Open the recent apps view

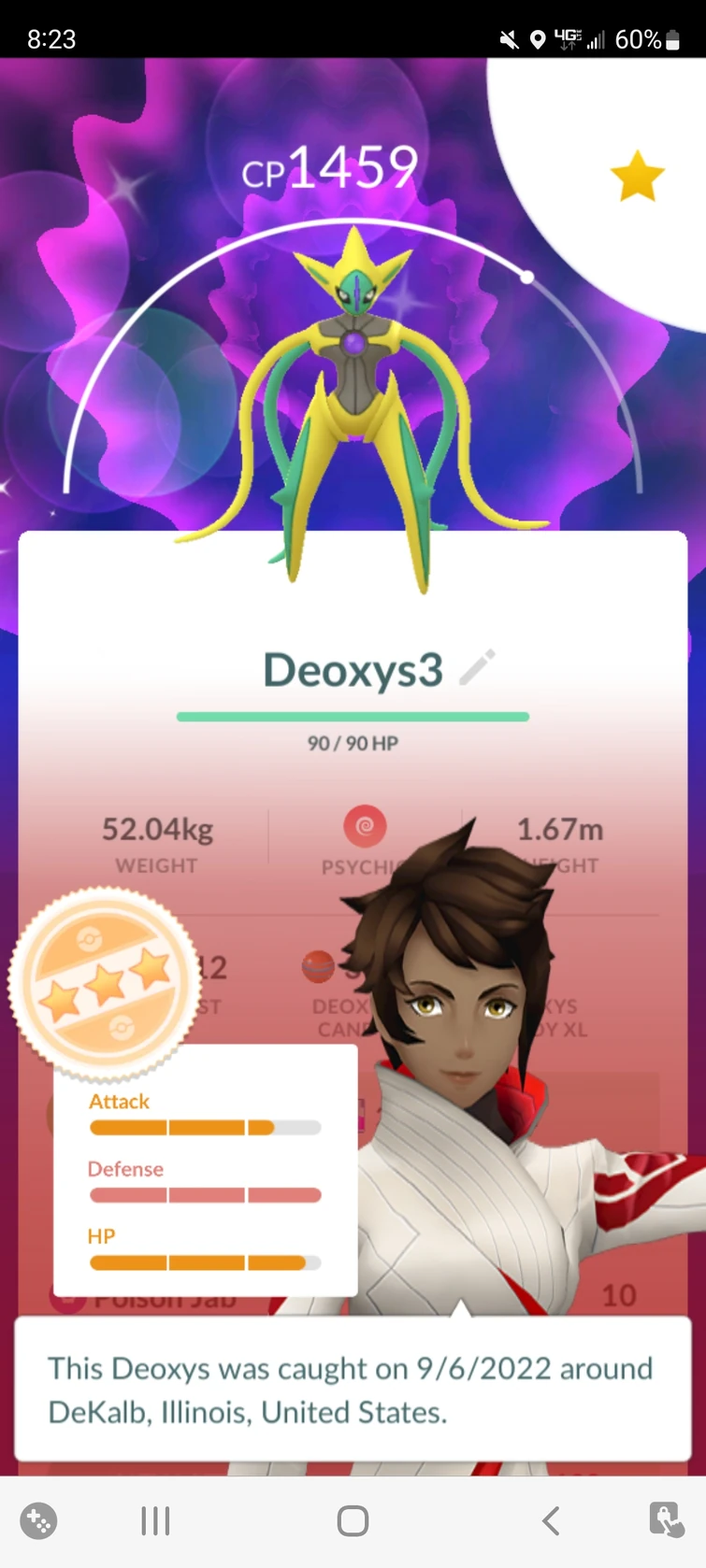pyautogui.click(x=154, y=1520)
